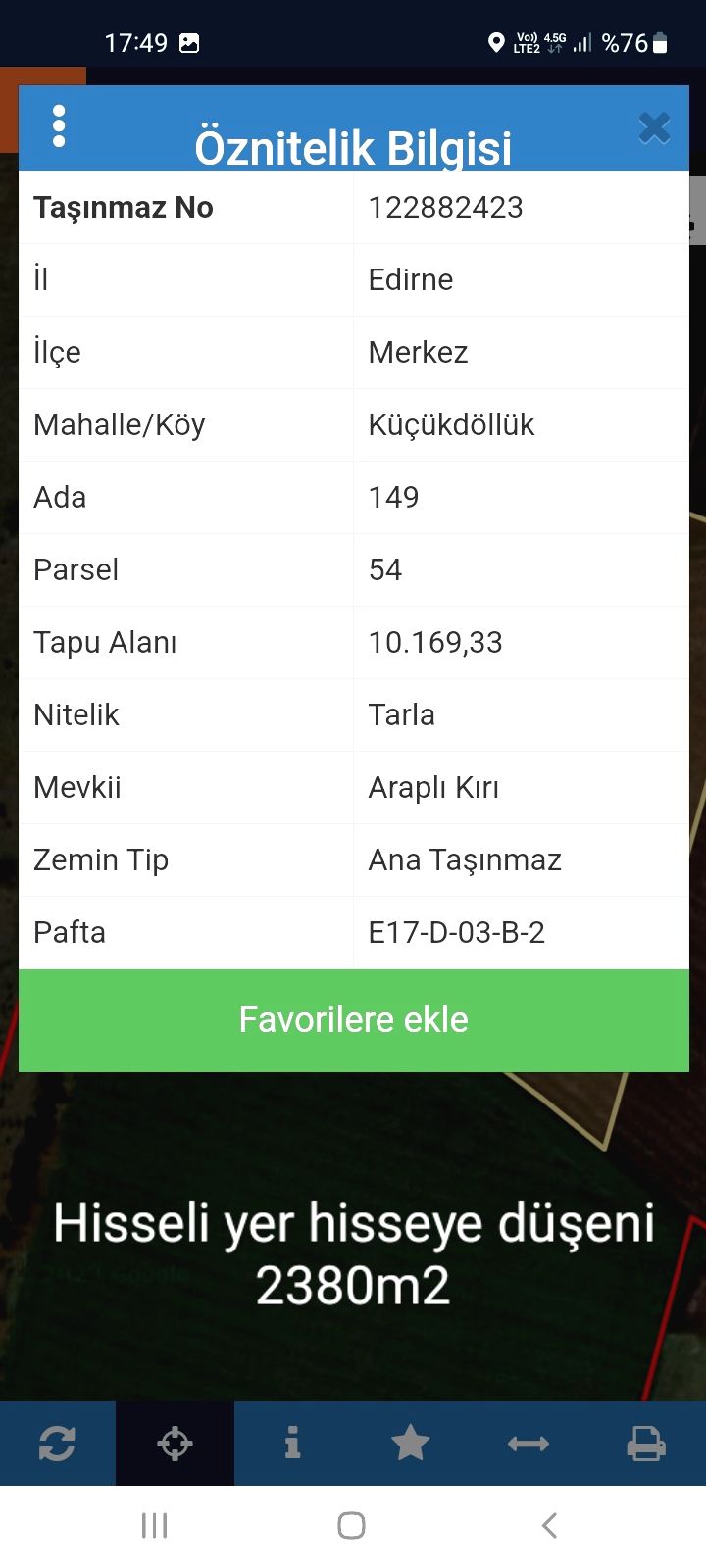The height and width of the screenshot is (1568, 706).
Task: Select the crosshair locate tool
Action: coord(175,1443)
